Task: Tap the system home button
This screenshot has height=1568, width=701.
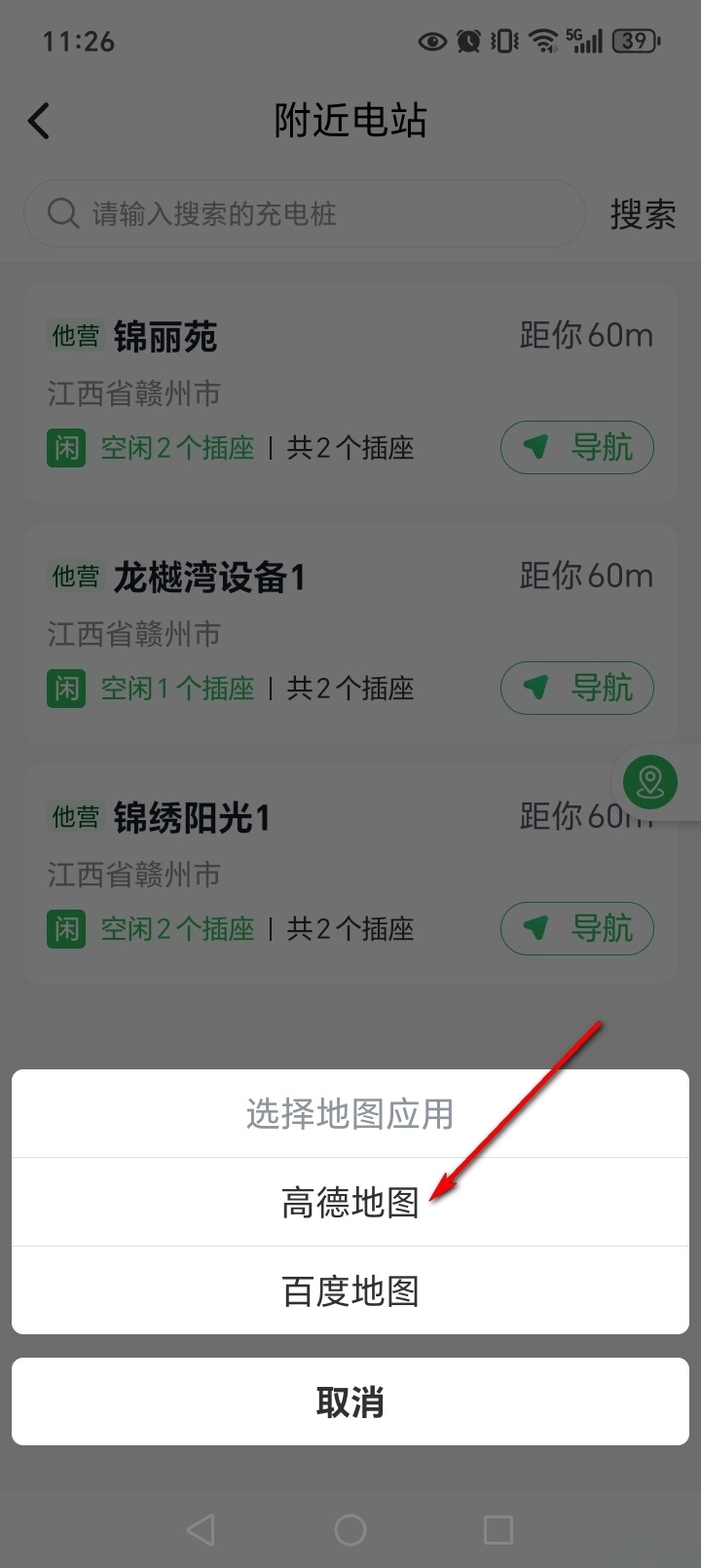Action: coord(350,1529)
